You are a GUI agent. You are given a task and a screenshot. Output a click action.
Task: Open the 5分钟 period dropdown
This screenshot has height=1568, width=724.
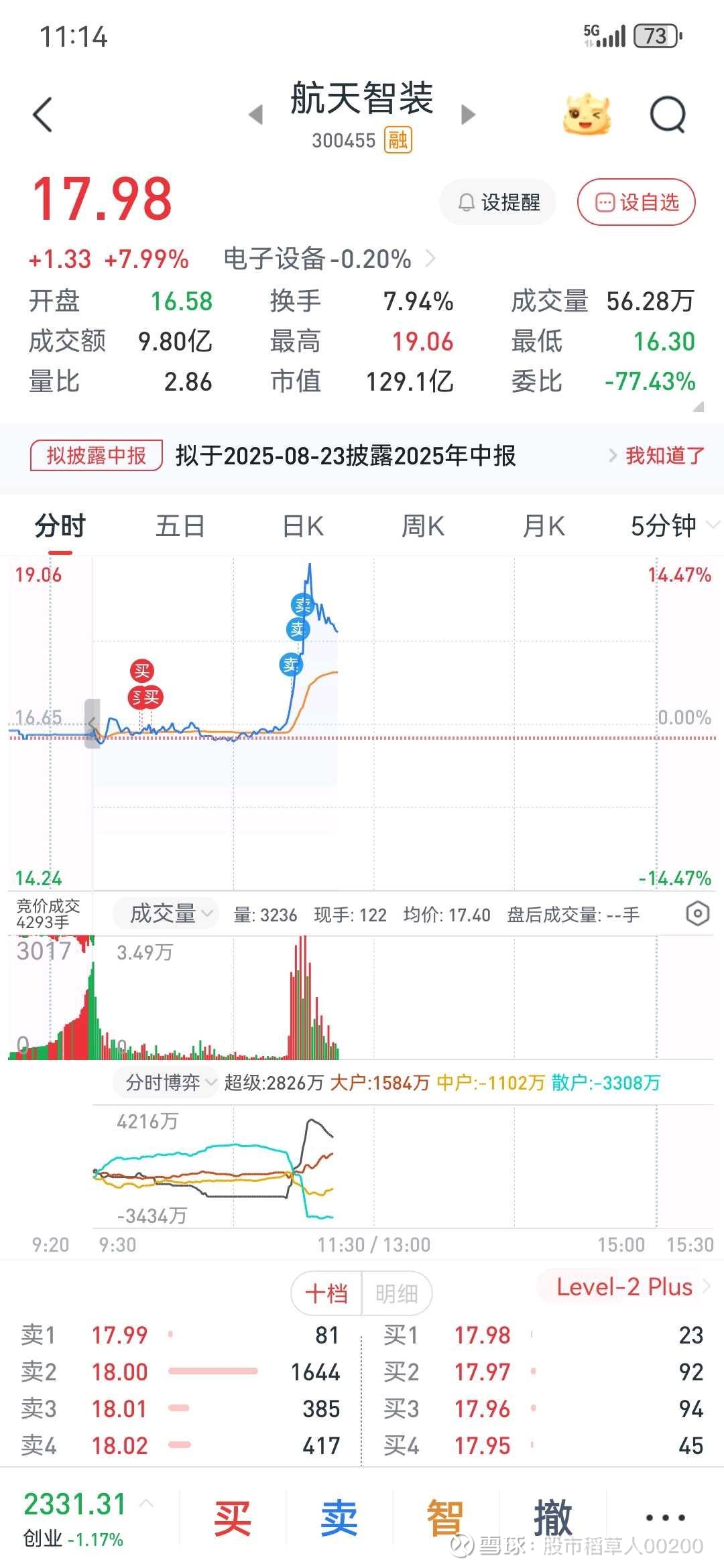click(674, 526)
